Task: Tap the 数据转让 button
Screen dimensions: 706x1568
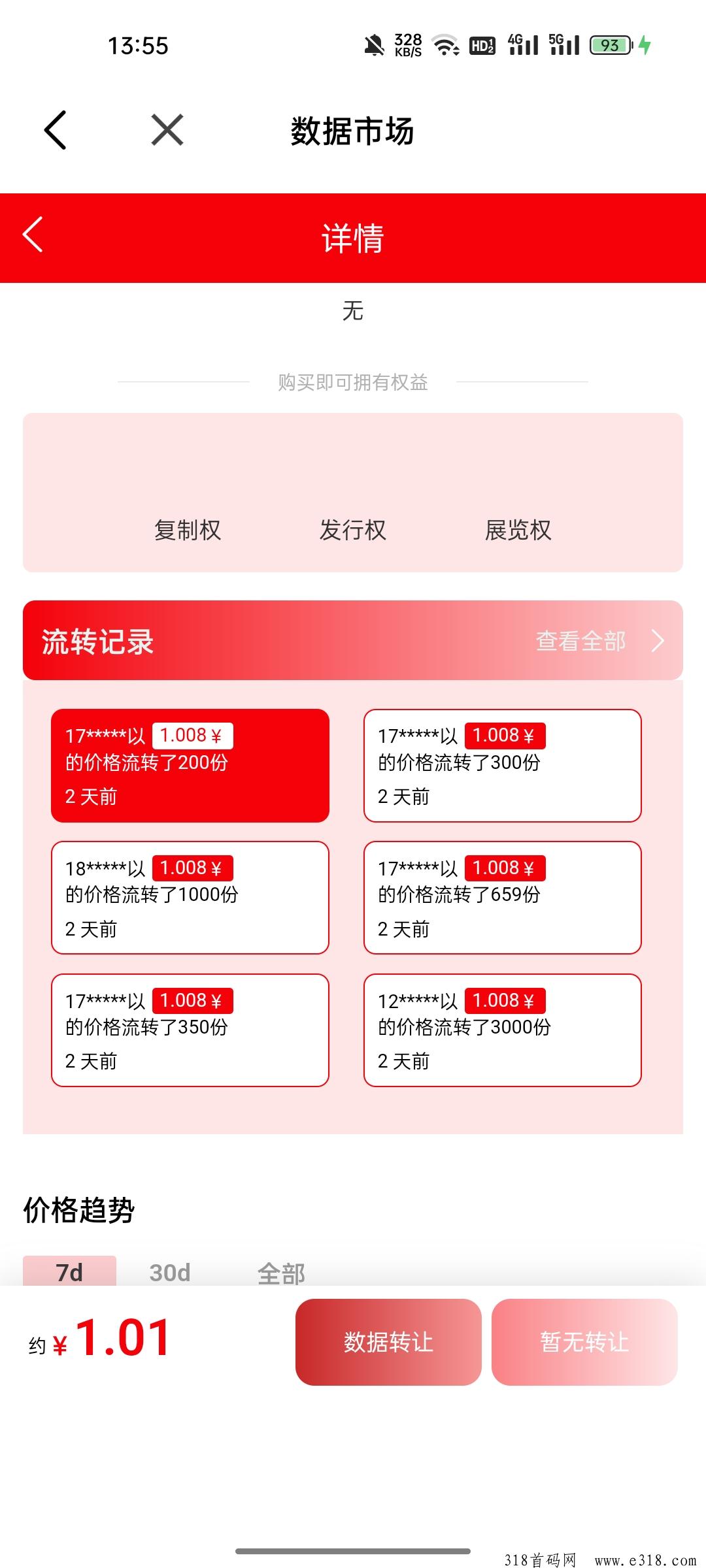Action: (388, 1342)
